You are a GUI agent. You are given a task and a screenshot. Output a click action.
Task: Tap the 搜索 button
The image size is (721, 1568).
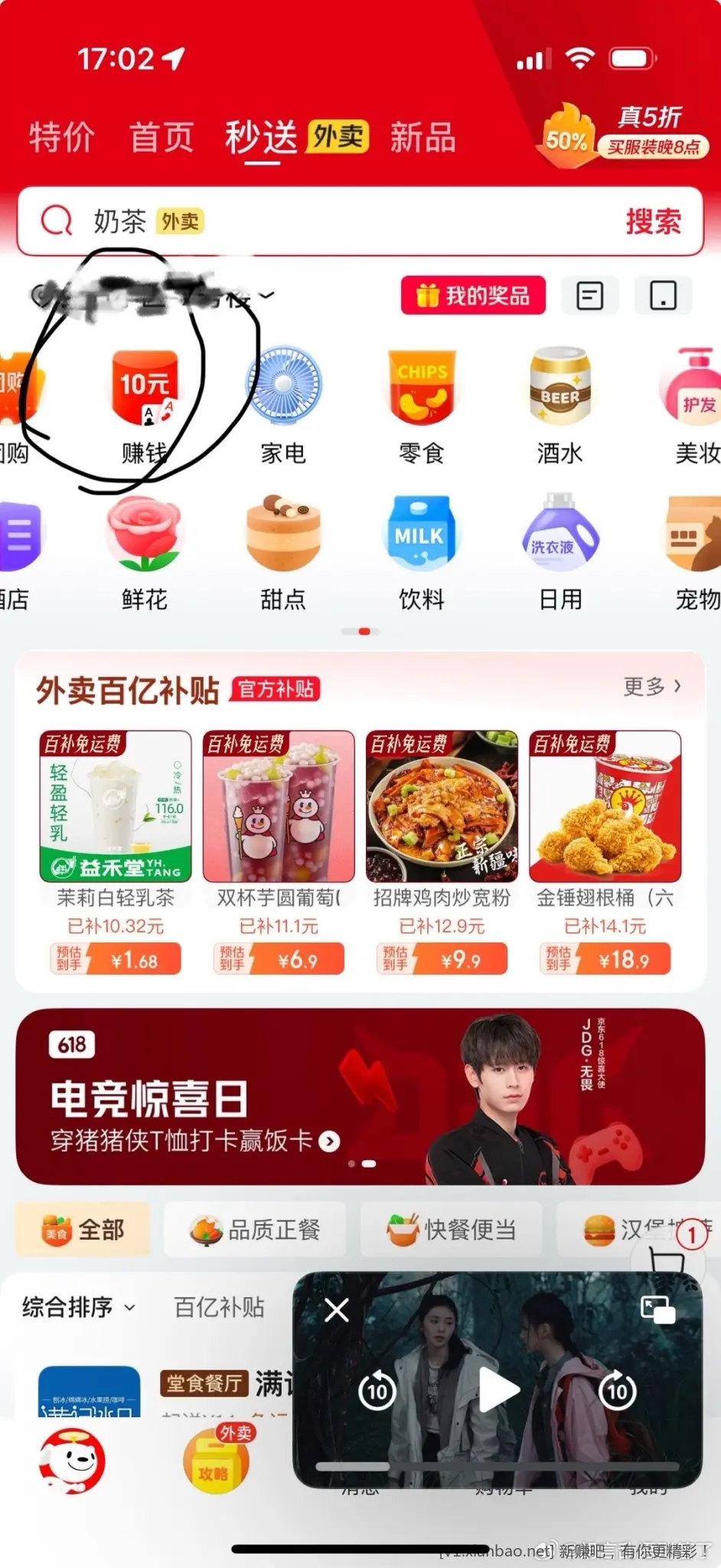653,222
